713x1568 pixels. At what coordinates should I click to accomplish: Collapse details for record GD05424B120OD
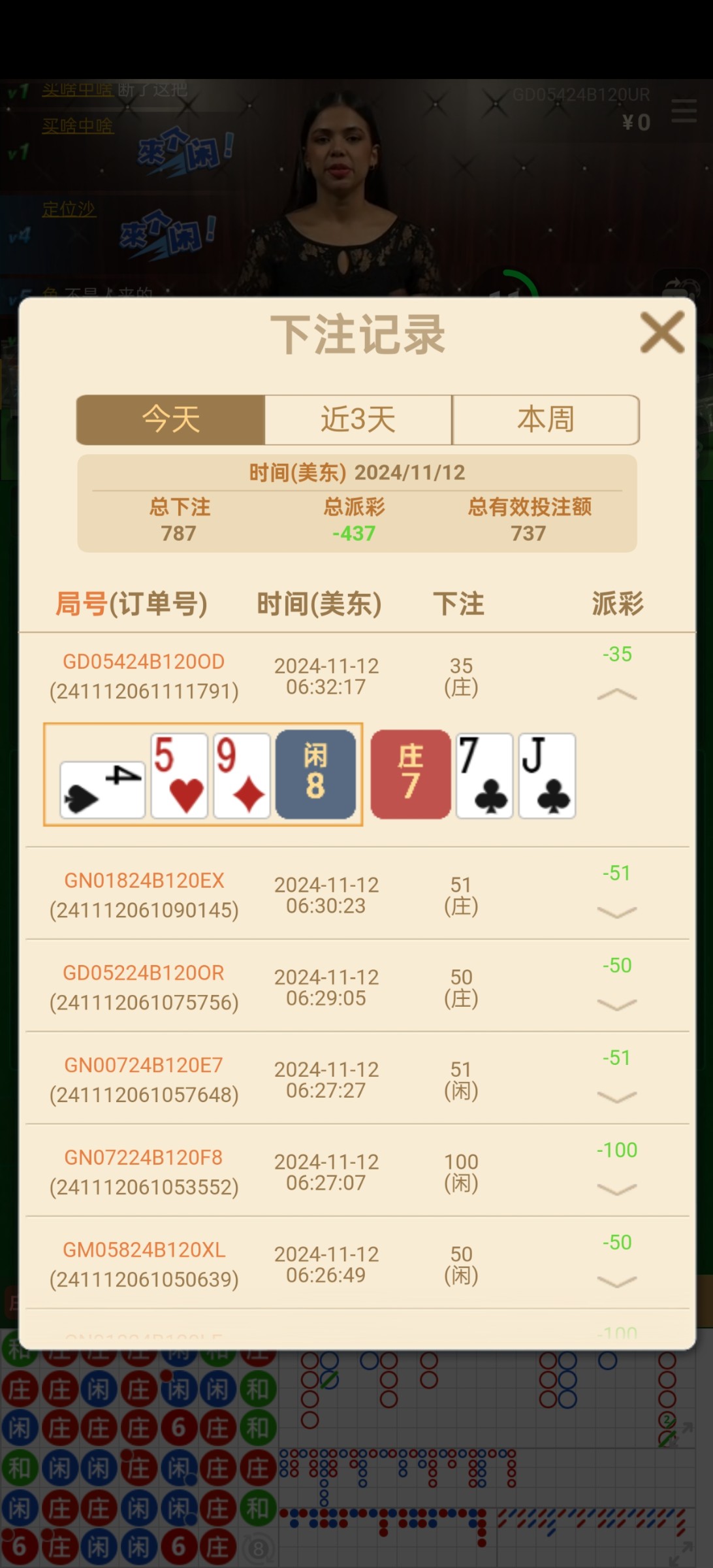coord(616,694)
